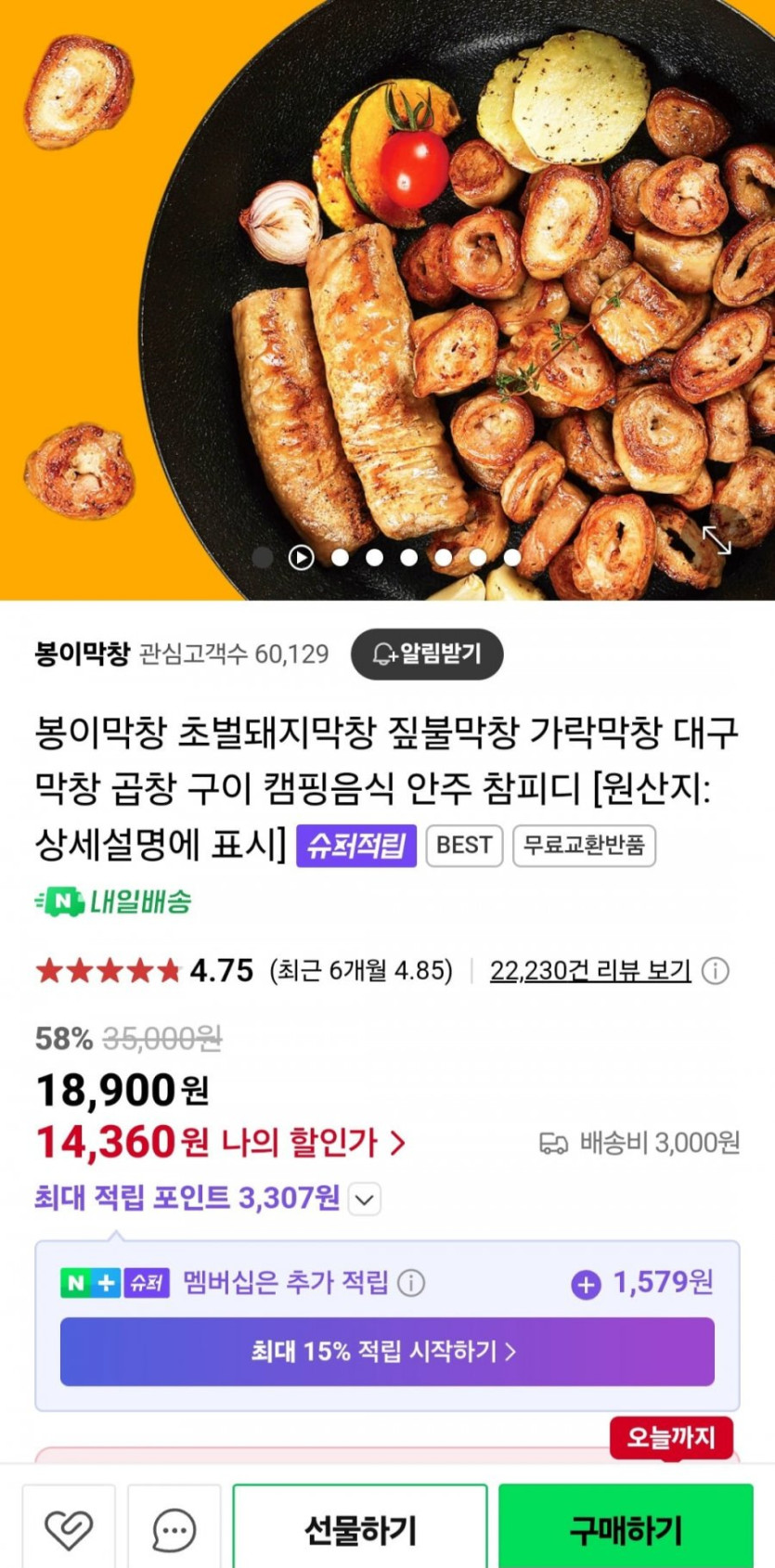Open the 22,230건 리뷰 보기 link

(x=590, y=971)
